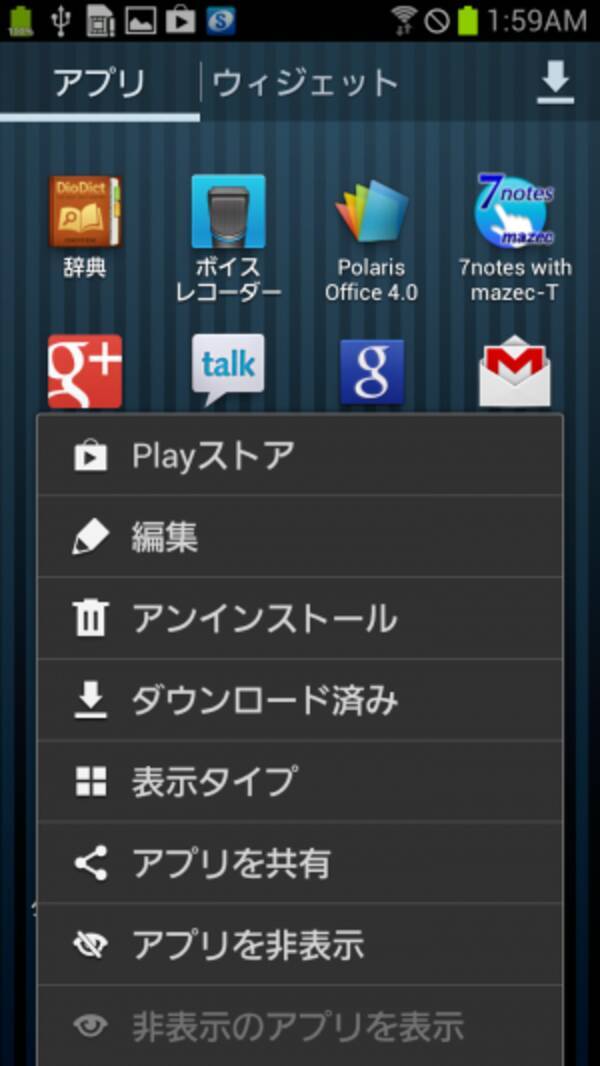The width and height of the screenshot is (600, 1066).
Task: Select アンインストール menu option
Action: click(300, 619)
